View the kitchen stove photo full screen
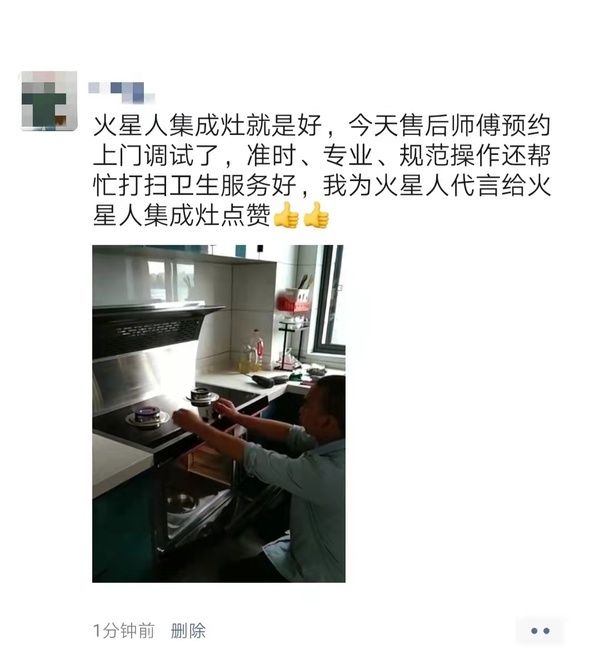Image resolution: width=600 pixels, height=654 pixels. point(218,413)
